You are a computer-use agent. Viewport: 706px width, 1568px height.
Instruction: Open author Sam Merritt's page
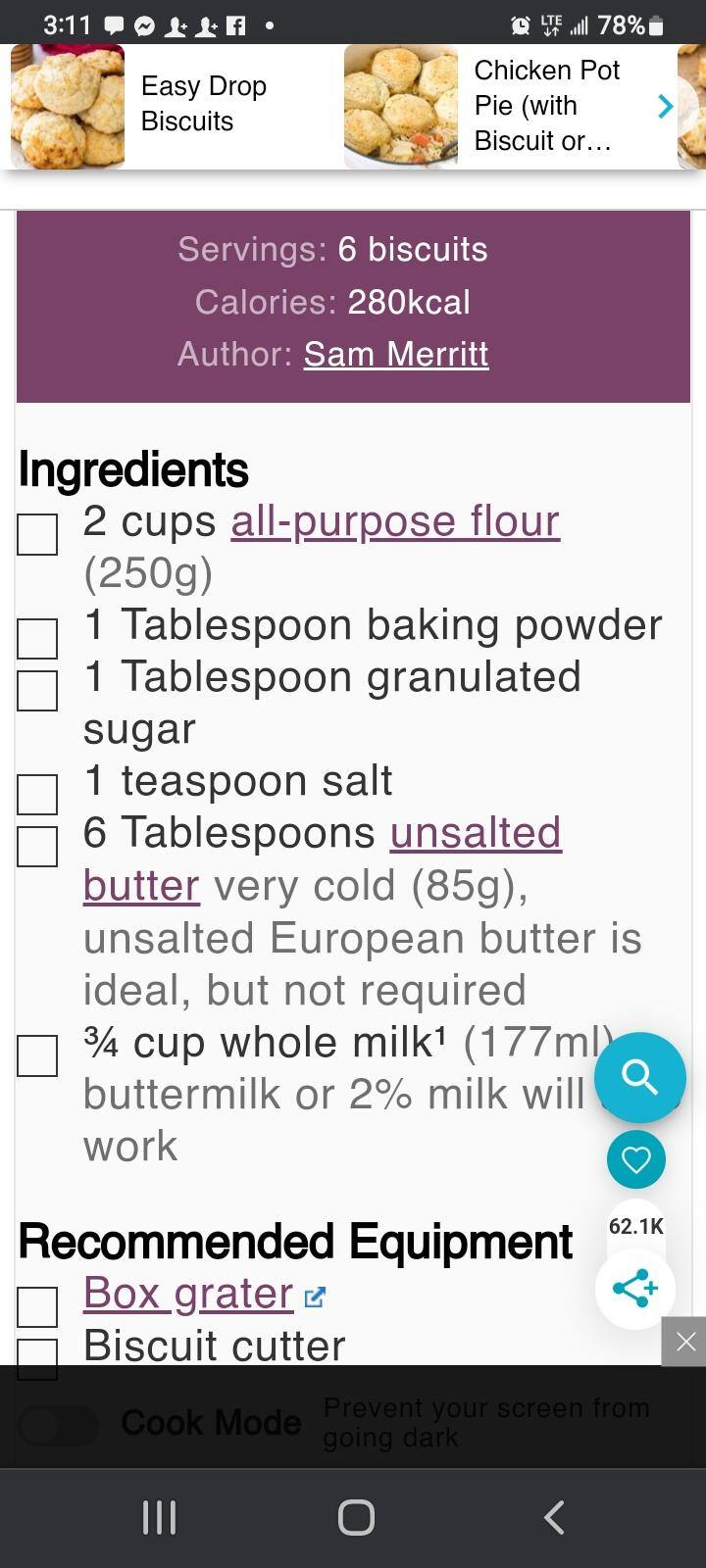coord(395,354)
